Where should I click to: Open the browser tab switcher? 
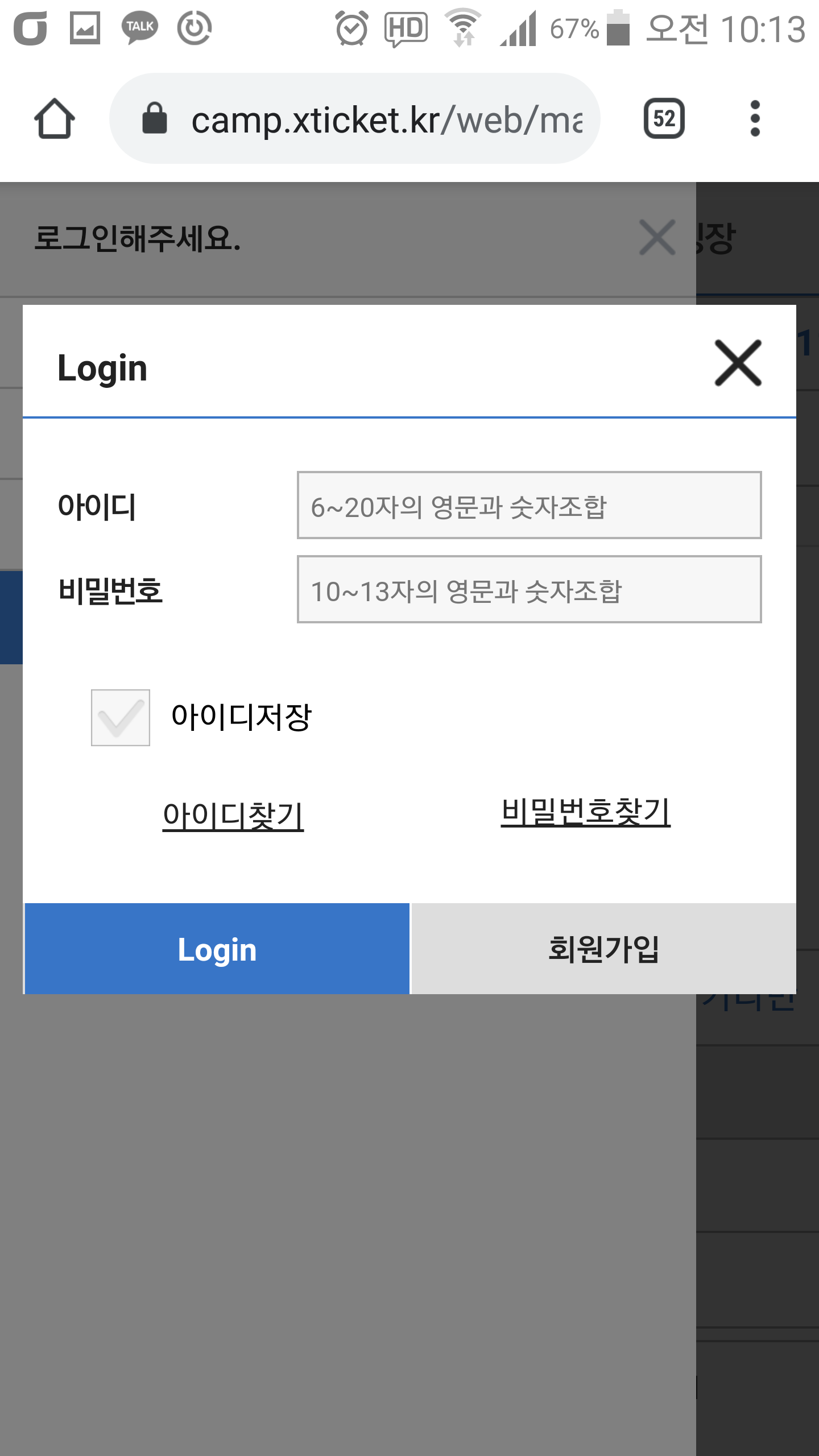click(x=664, y=119)
